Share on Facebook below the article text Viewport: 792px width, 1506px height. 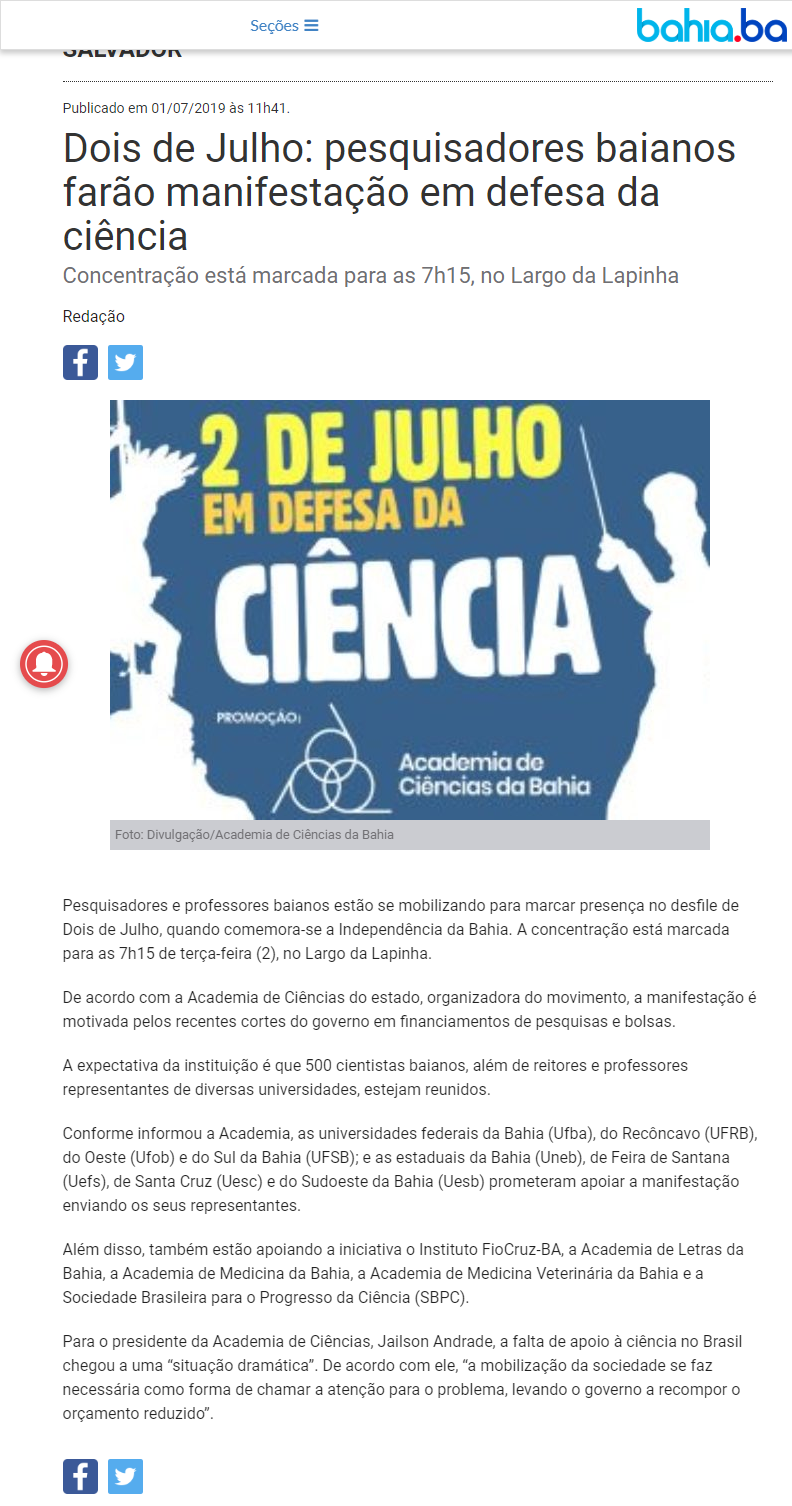tap(81, 1476)
